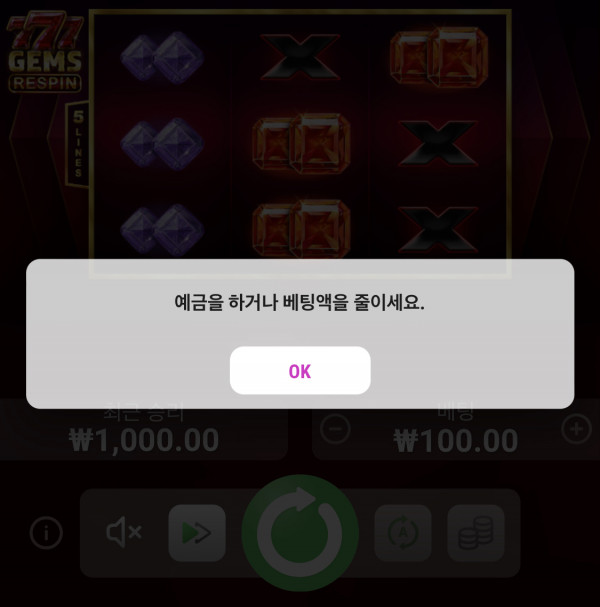Open the game info icon
This screenshot has height=607, width=600.
pos(46,534)
